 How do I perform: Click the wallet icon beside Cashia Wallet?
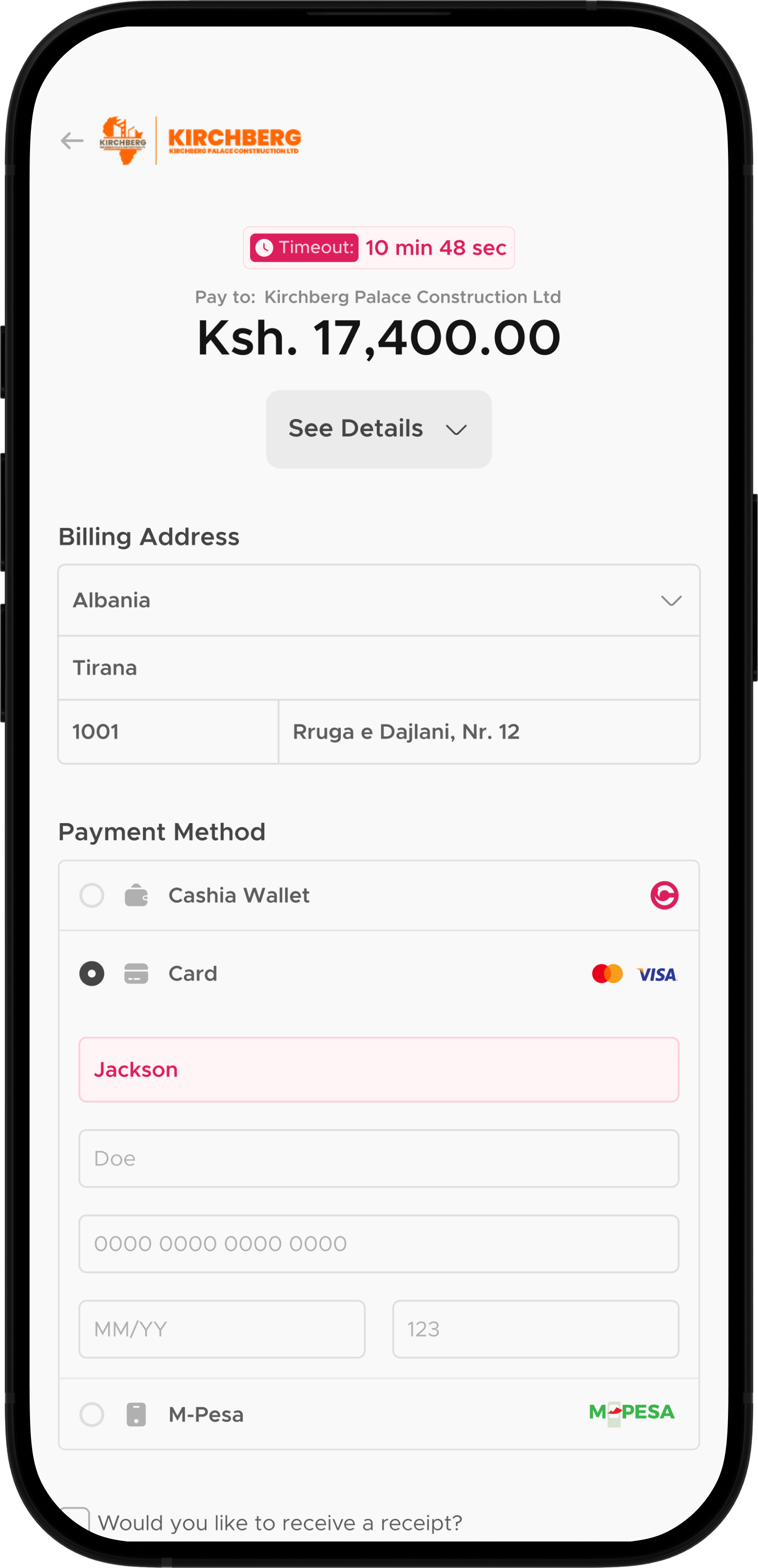(136, 895)
